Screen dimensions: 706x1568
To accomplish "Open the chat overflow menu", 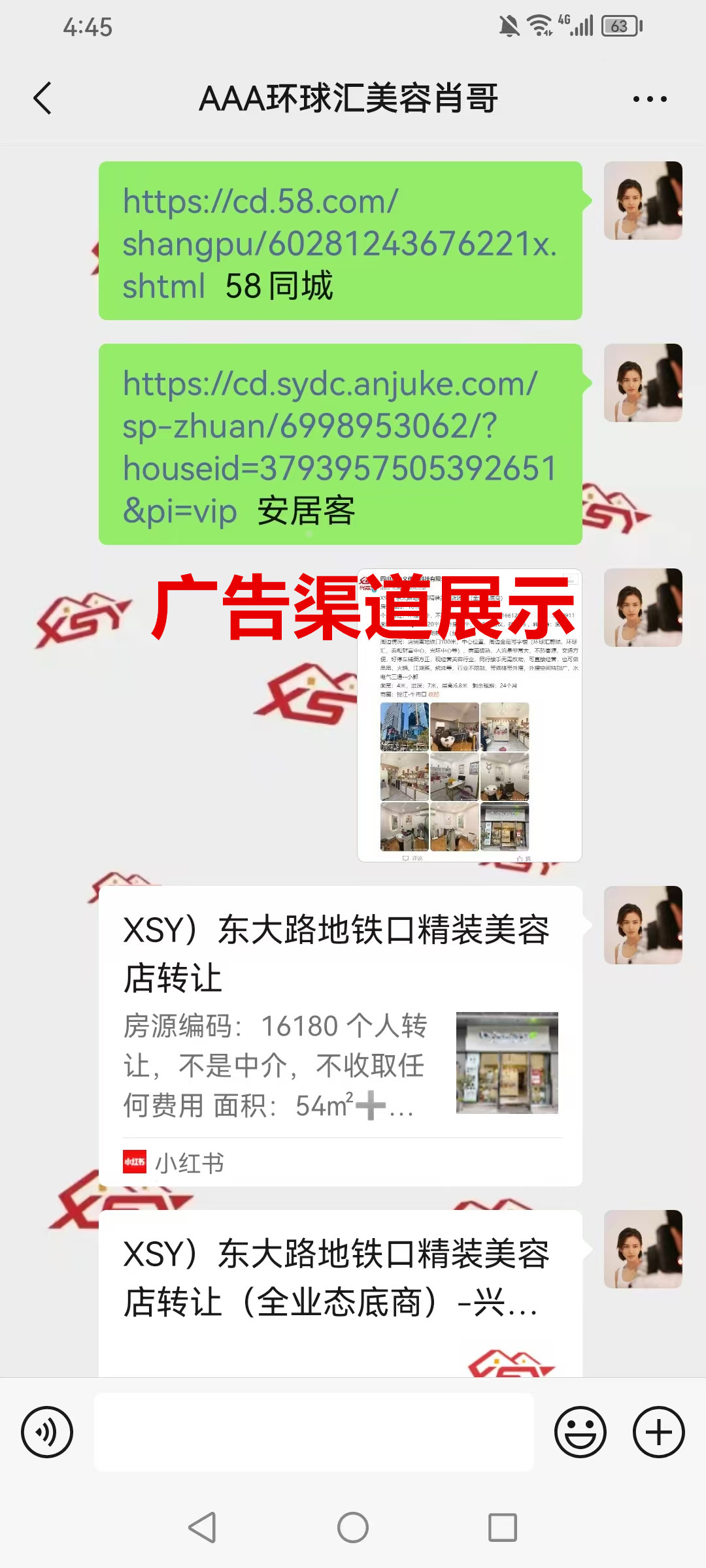I will 649,99.
